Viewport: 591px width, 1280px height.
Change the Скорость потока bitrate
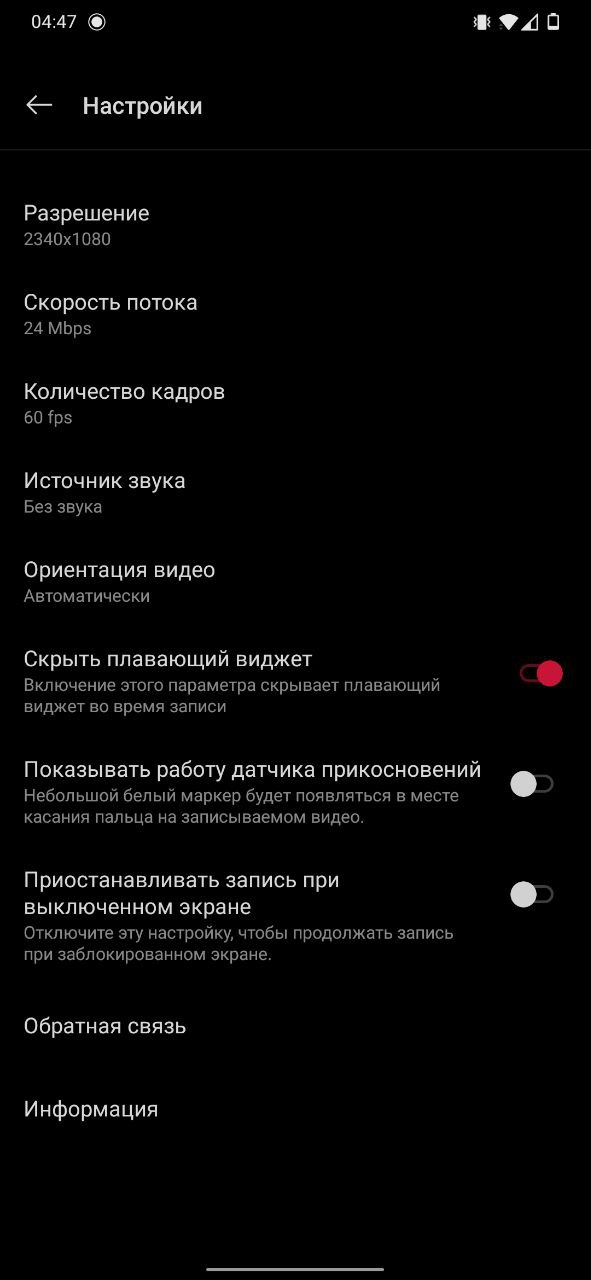pyautogui.click(x=295, y=314)
